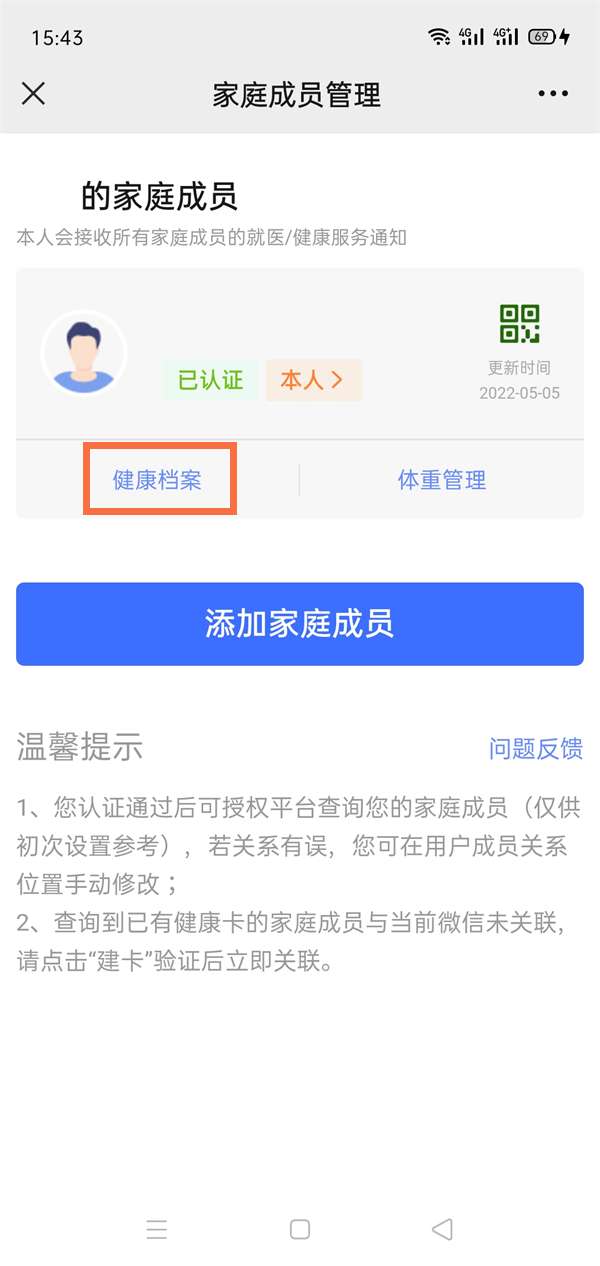Close the 家庭成员管理 page
Screen dimensions: 600x1266
click(x=34, y=94)
